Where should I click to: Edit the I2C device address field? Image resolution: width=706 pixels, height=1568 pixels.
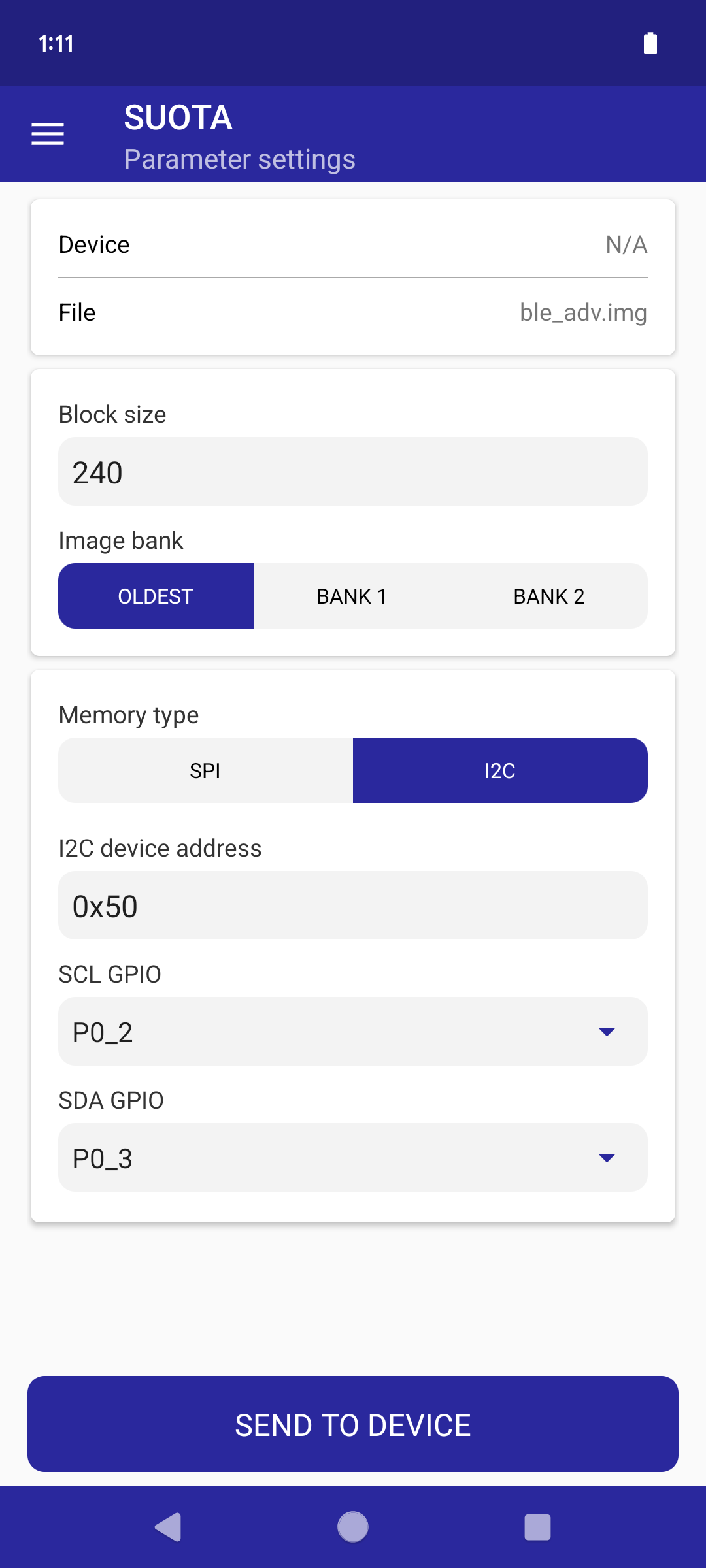(353, 905)
